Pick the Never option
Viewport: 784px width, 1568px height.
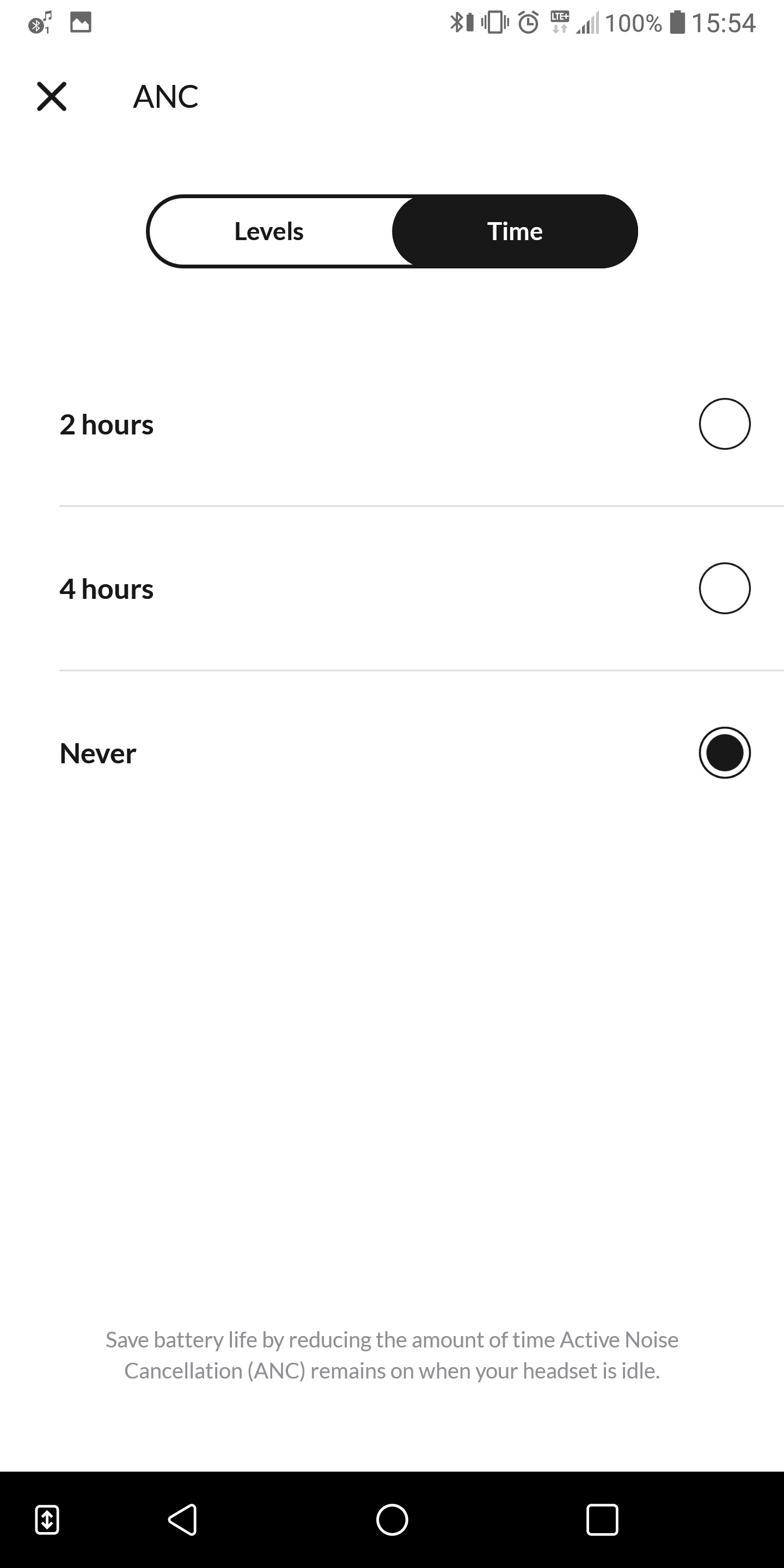click(405, 753)
